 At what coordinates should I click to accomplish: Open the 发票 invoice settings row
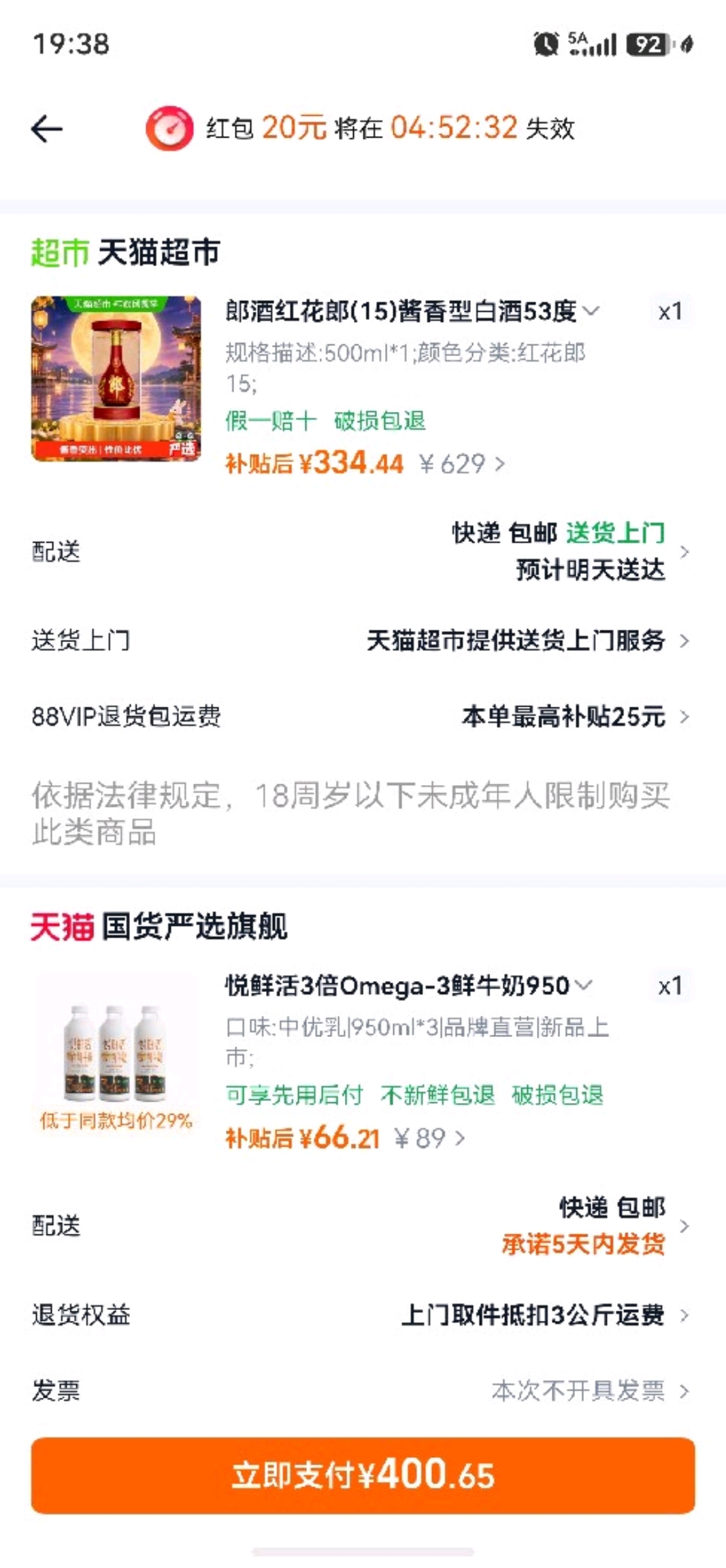pos(363,1390)
